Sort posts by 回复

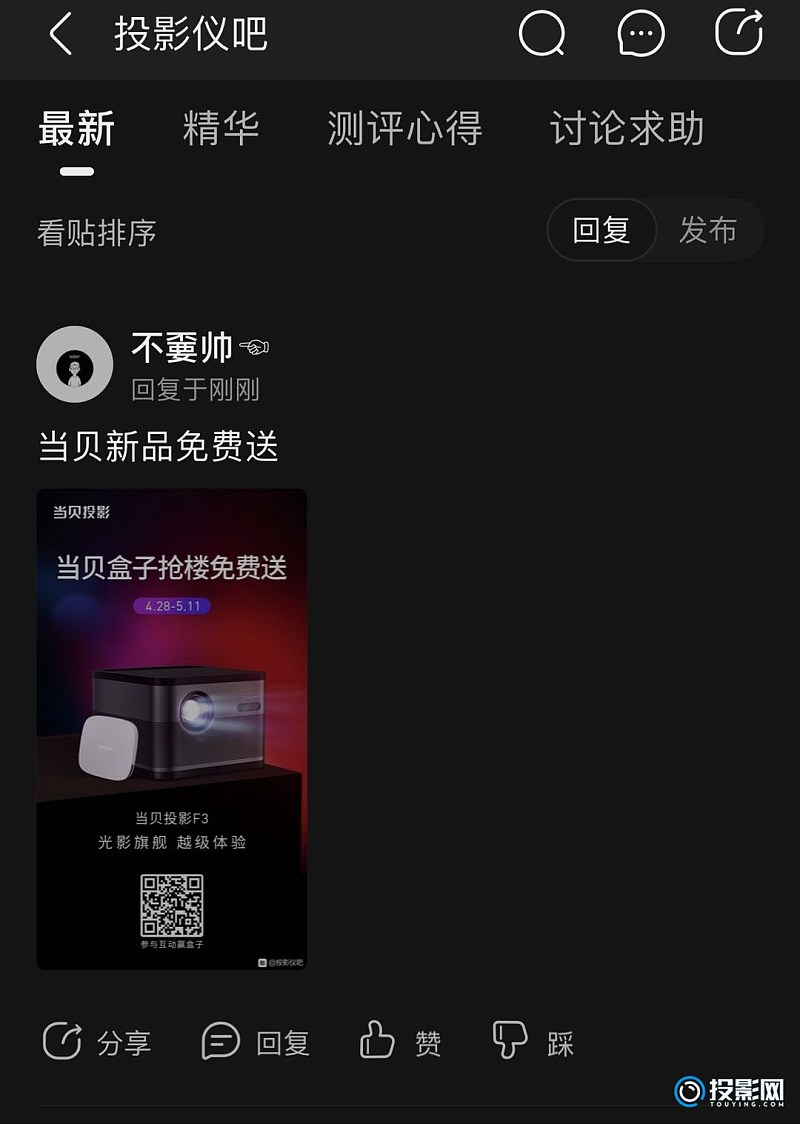tap(602, 231)
